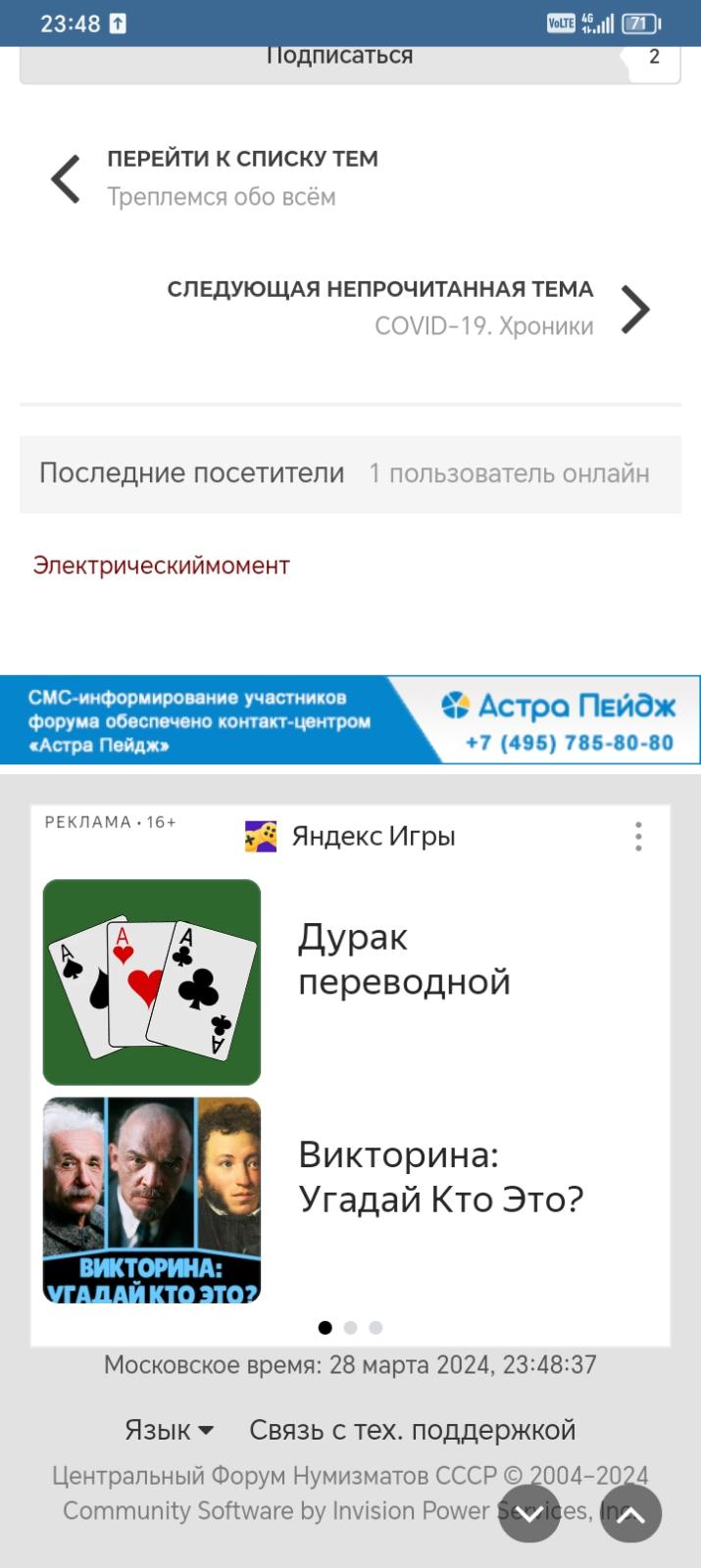This screenshot has width=701, height=1568.
Task: Select the second dot of ad carousel
Action: 350,1328
